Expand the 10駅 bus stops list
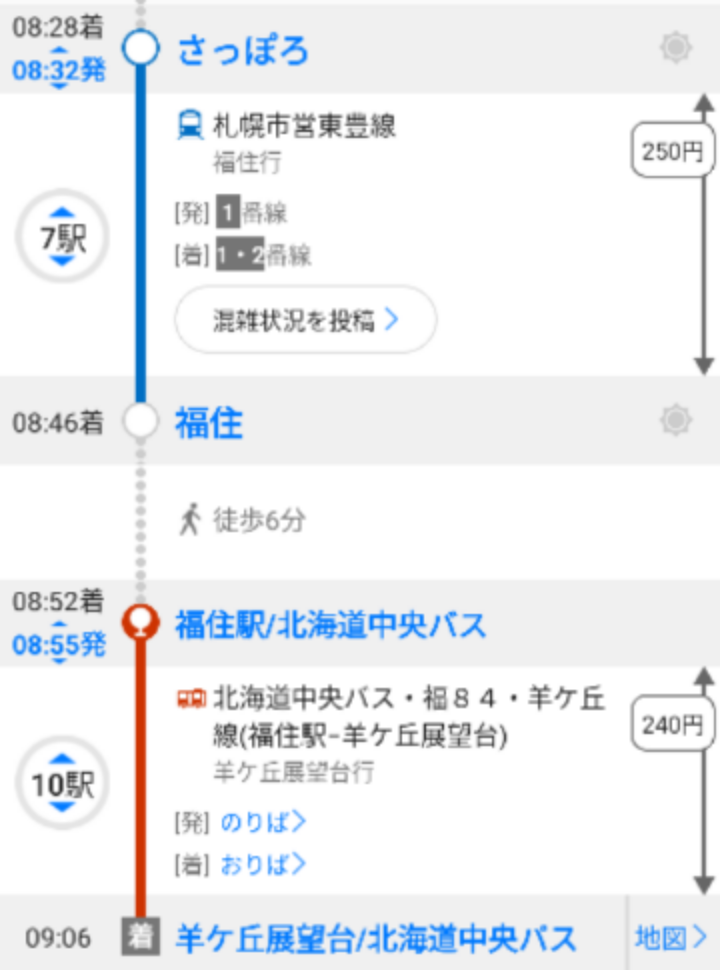Image resolution: width=720 pixels, height=970 pixels. point(62,785)
